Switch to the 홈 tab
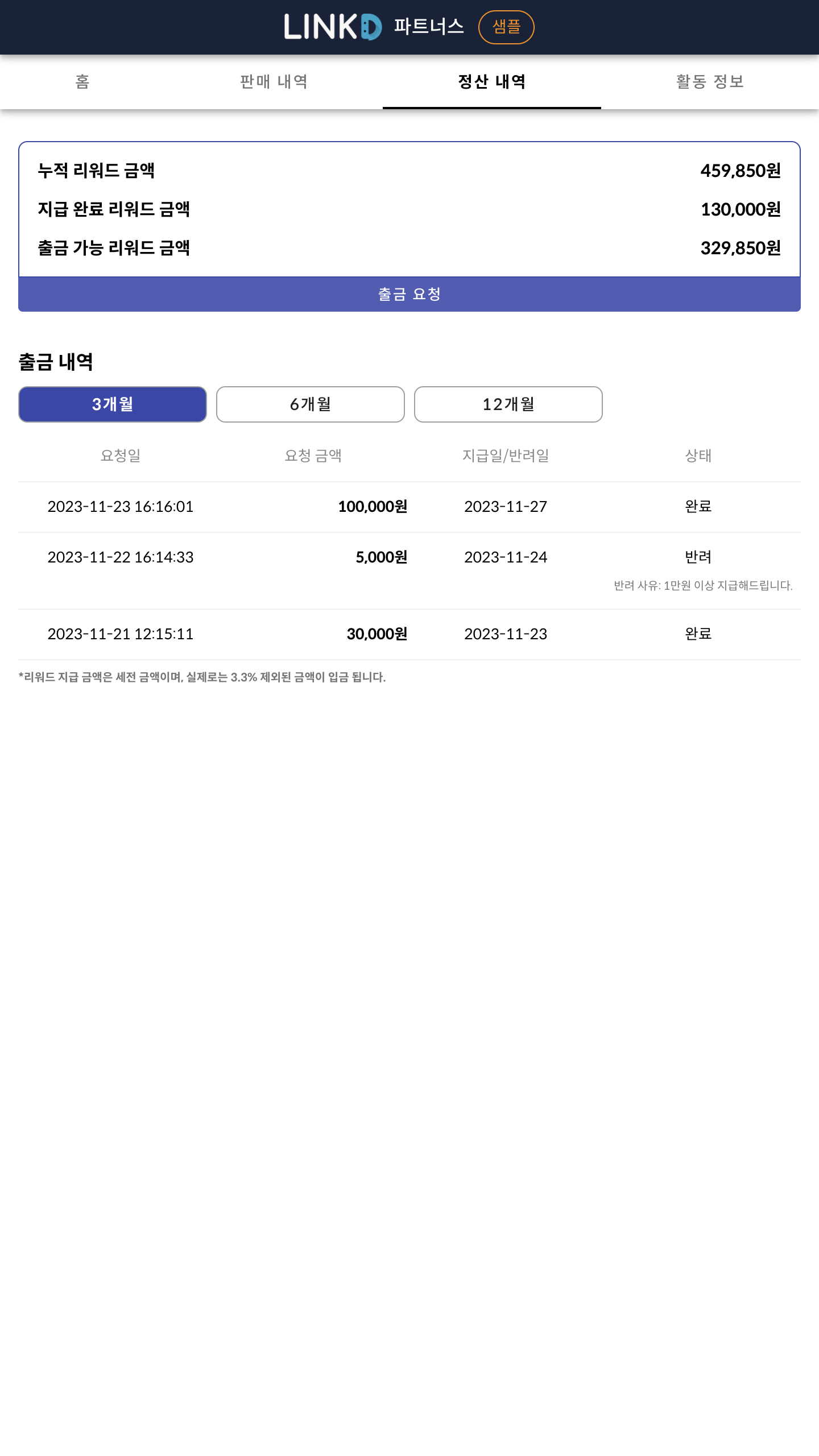The image size is (819, 1456). (x=82, y=82)
